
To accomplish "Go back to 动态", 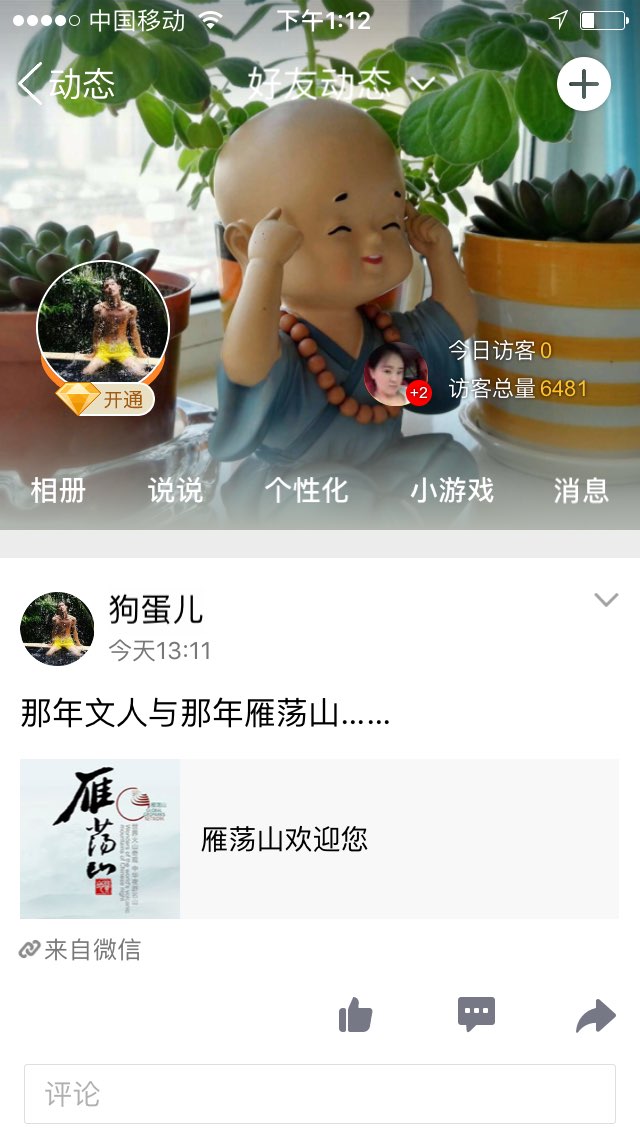I will 66,84.
